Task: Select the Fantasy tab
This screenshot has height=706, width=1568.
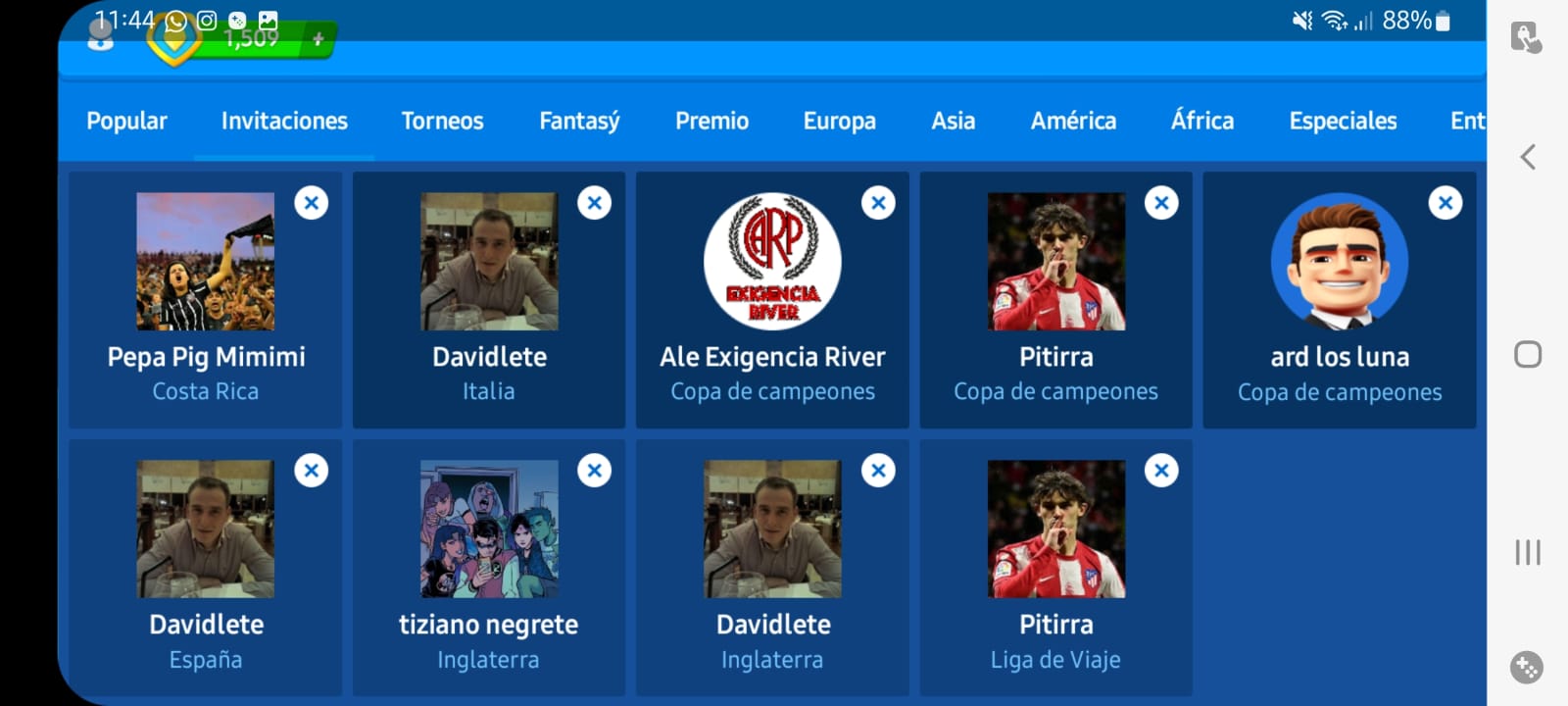Action: click(x=579, y=121)
